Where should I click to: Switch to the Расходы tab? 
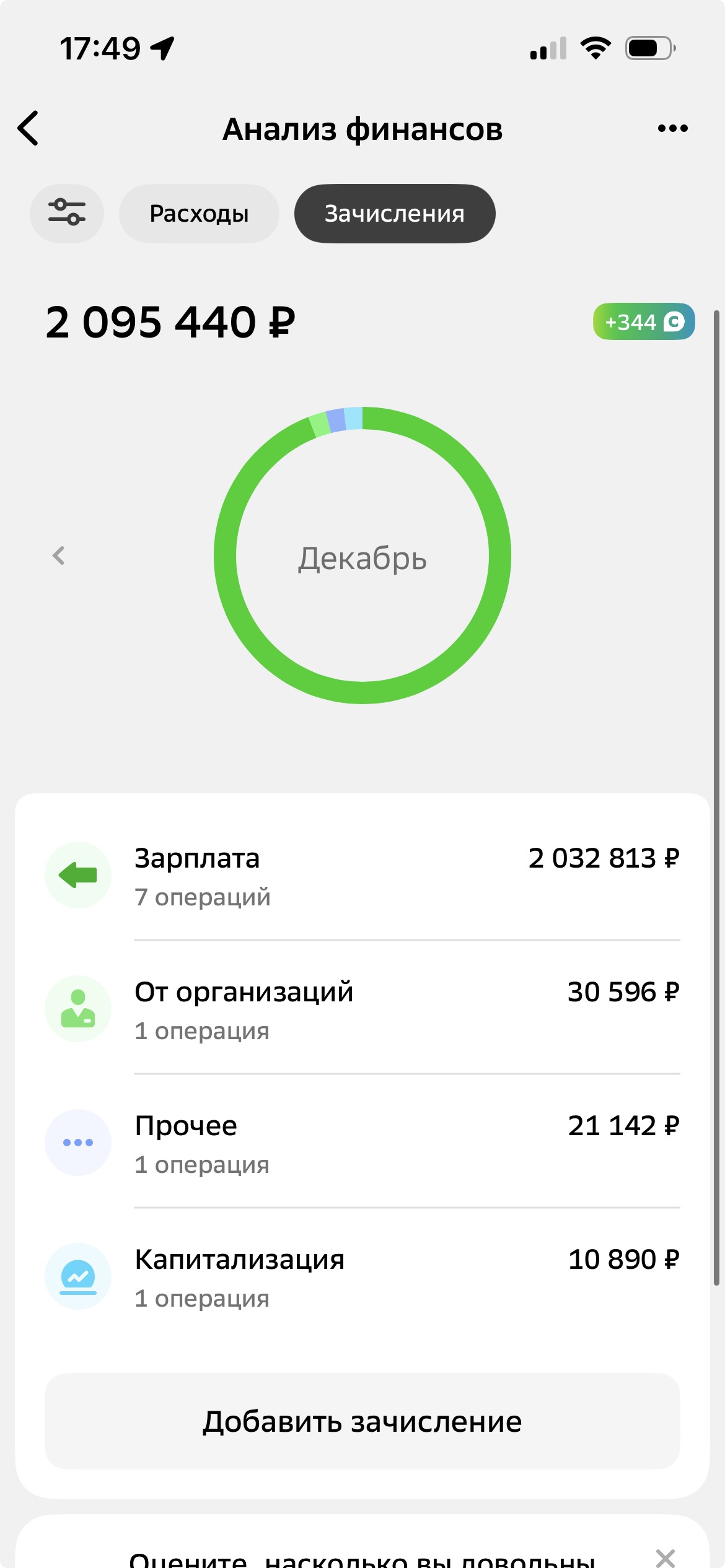199,213
